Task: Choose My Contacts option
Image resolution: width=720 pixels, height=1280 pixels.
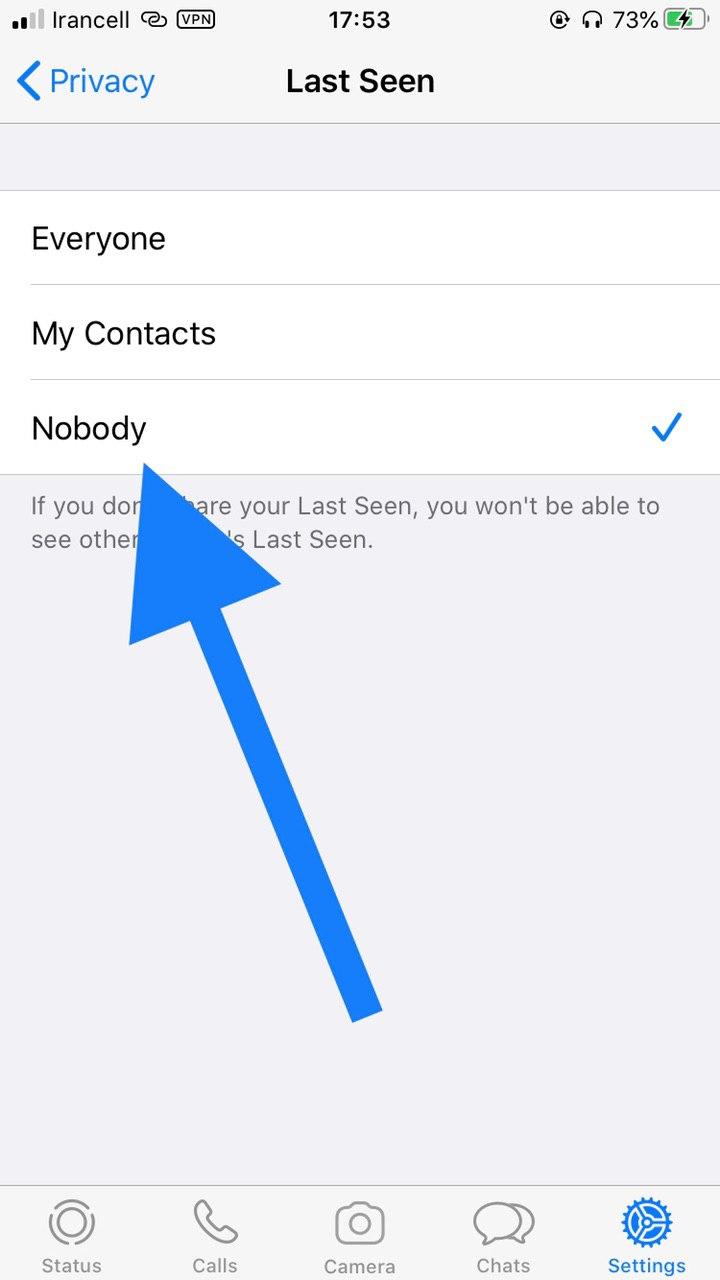Action: (x=360, y=333)
